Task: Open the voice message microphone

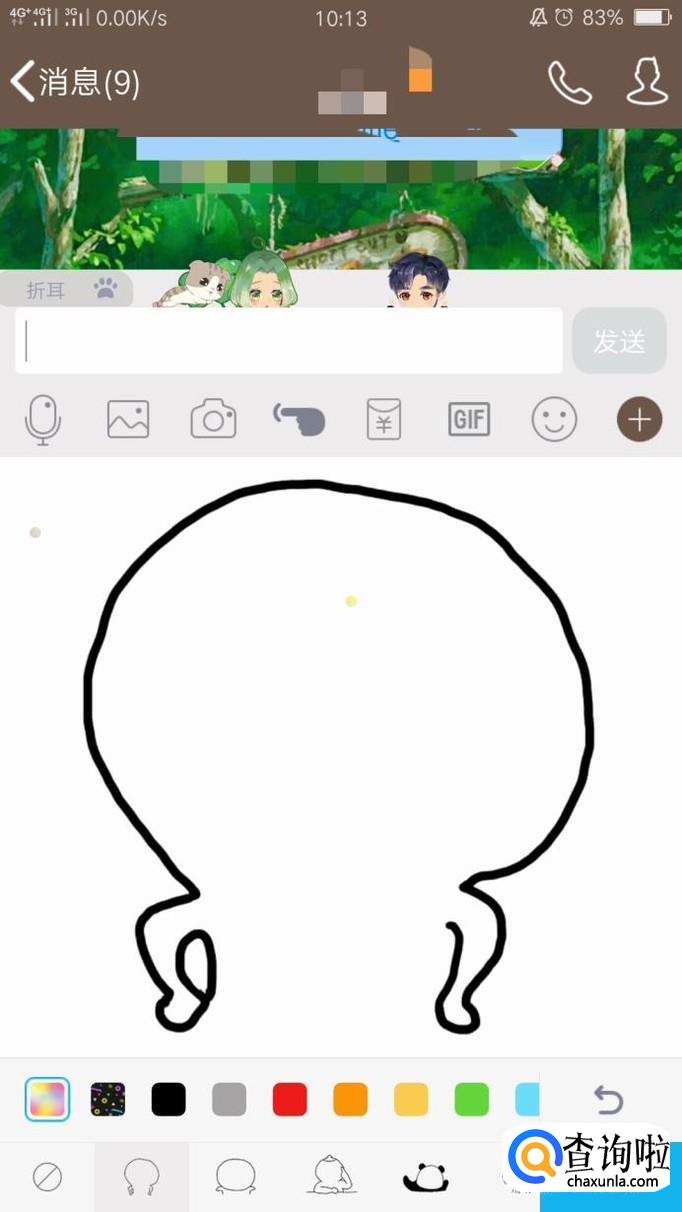Action: 43,419
